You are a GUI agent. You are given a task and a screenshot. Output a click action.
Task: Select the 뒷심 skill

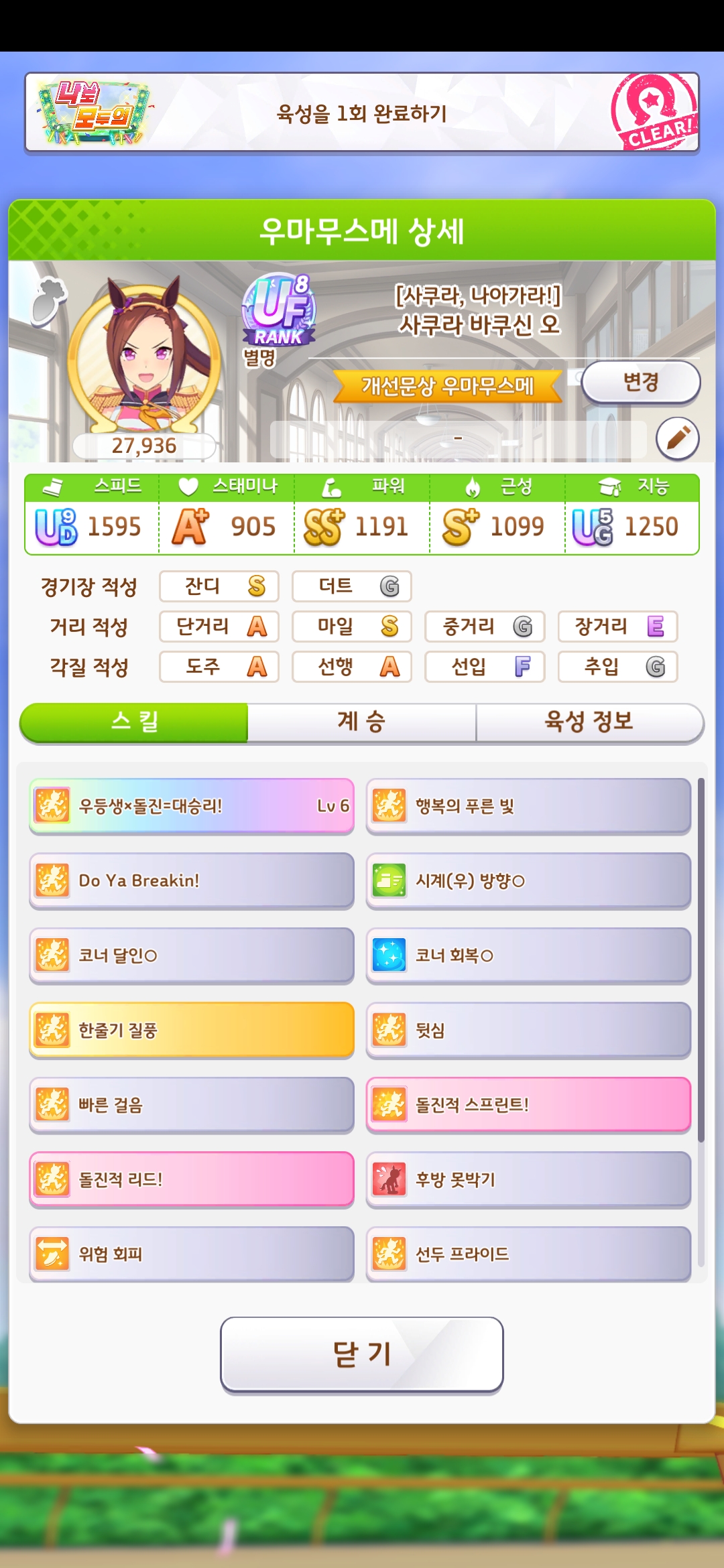528,1030
